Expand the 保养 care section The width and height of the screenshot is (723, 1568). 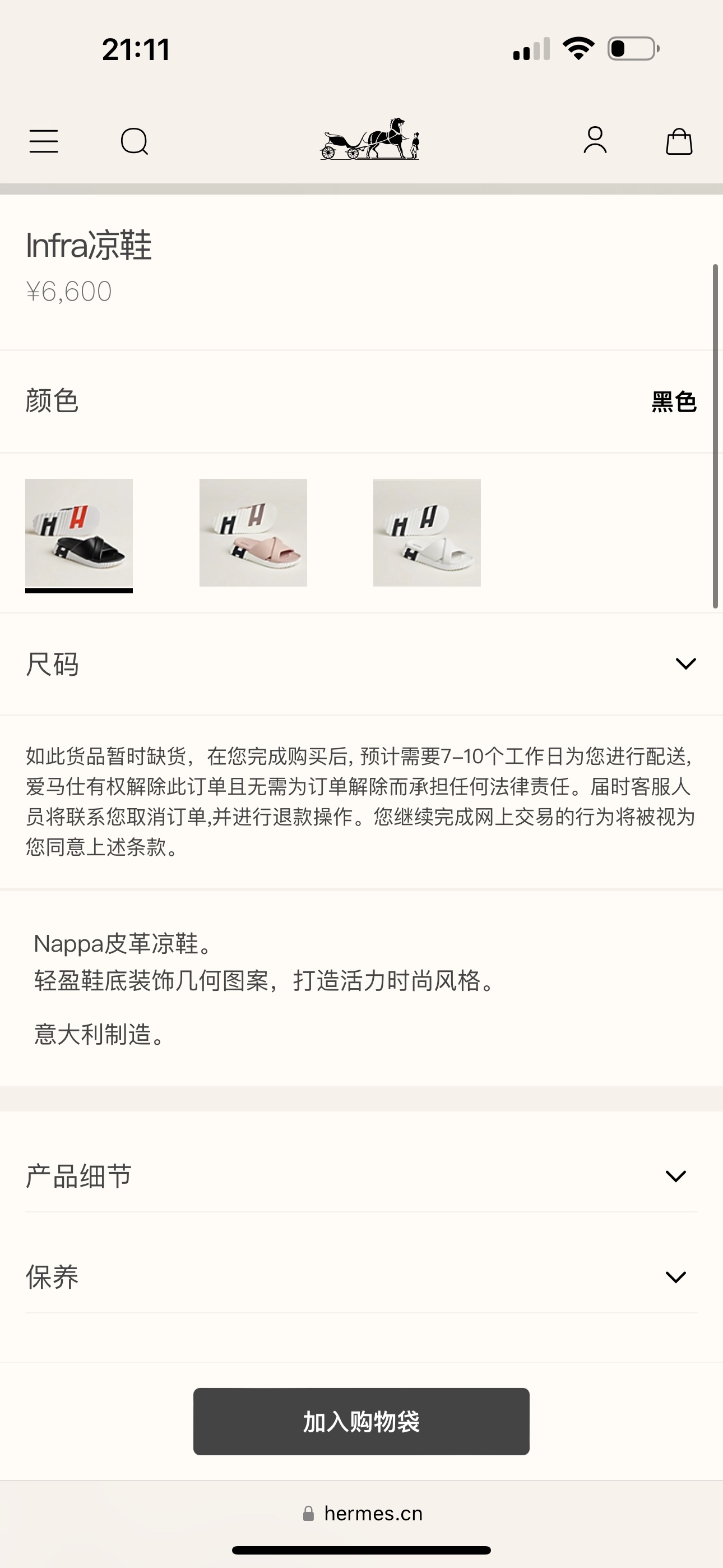click(x=361, y=1276)
